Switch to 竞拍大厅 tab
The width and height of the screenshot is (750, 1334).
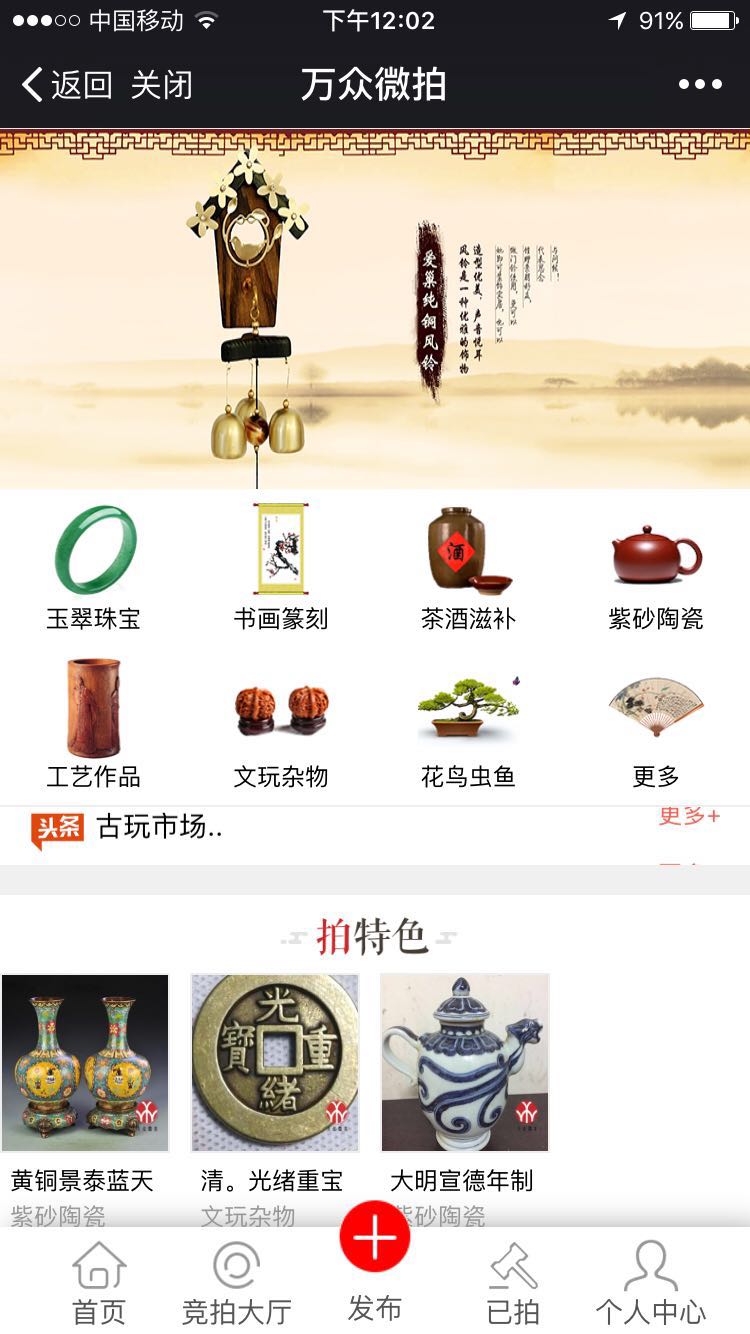[x=237, y=1284]
